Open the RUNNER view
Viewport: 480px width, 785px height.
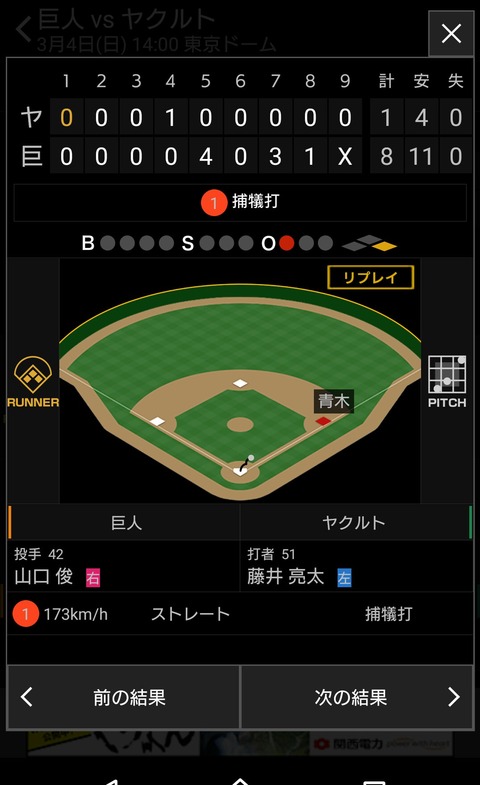[33, 382]
